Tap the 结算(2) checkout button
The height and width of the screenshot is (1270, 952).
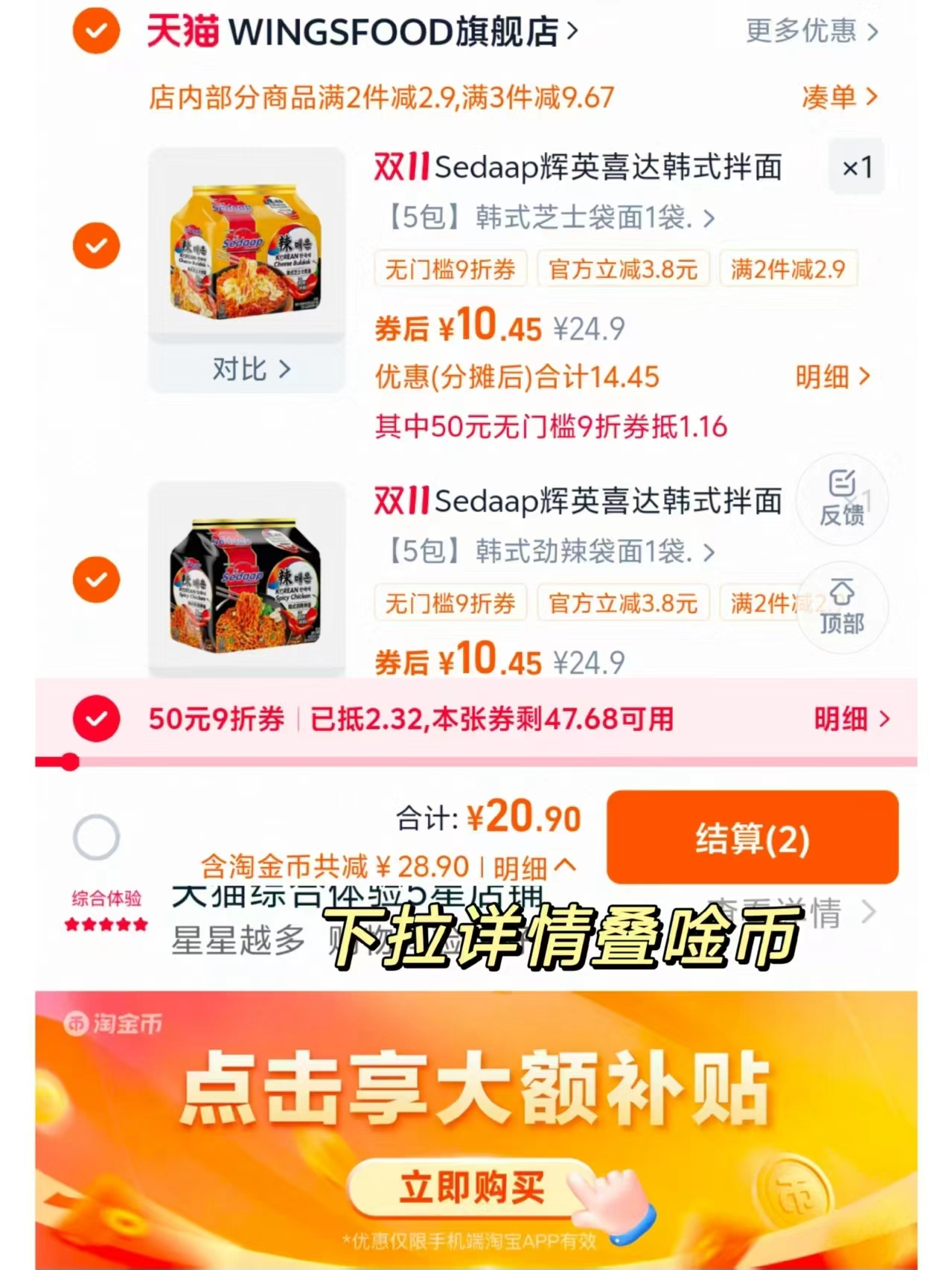[x=753, y=838]
